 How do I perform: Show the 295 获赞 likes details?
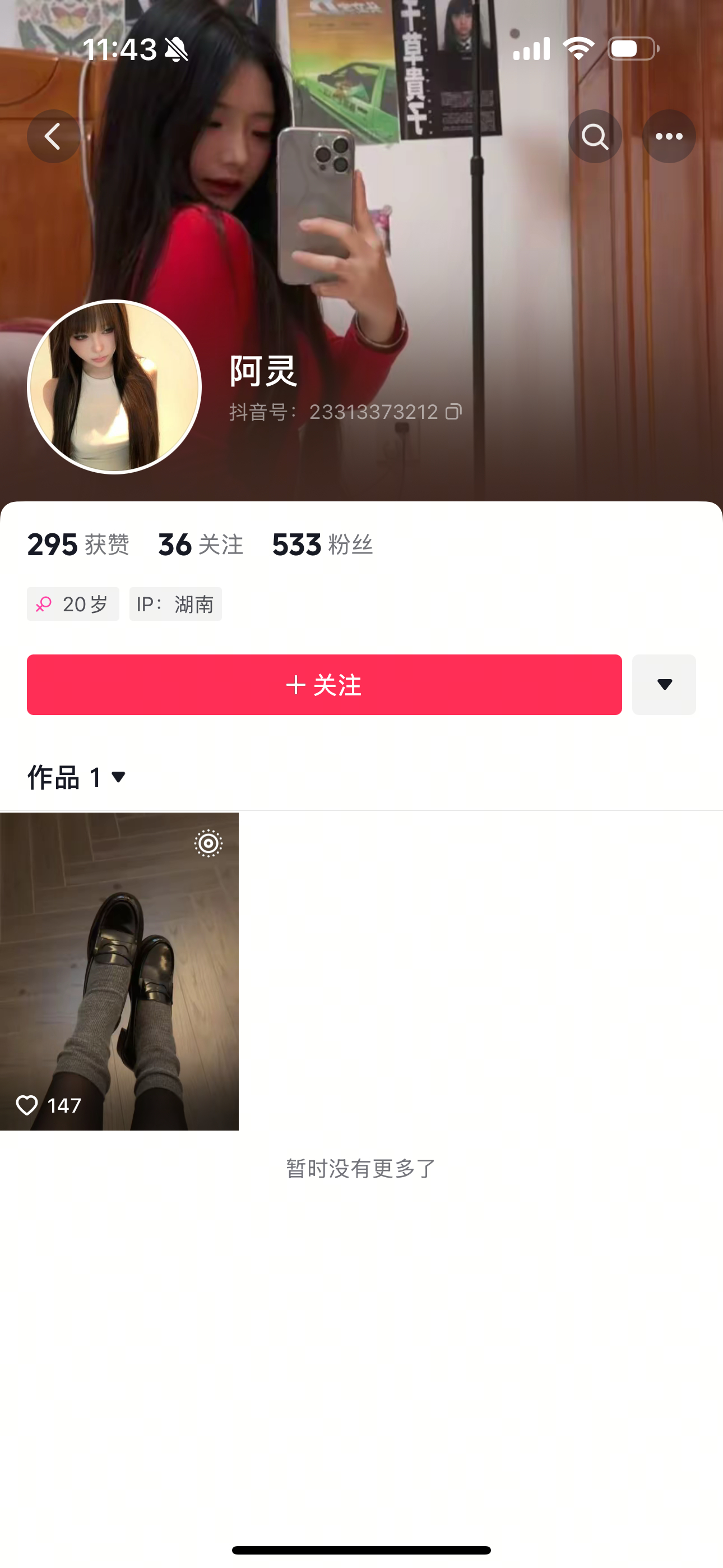click(78, 544)
